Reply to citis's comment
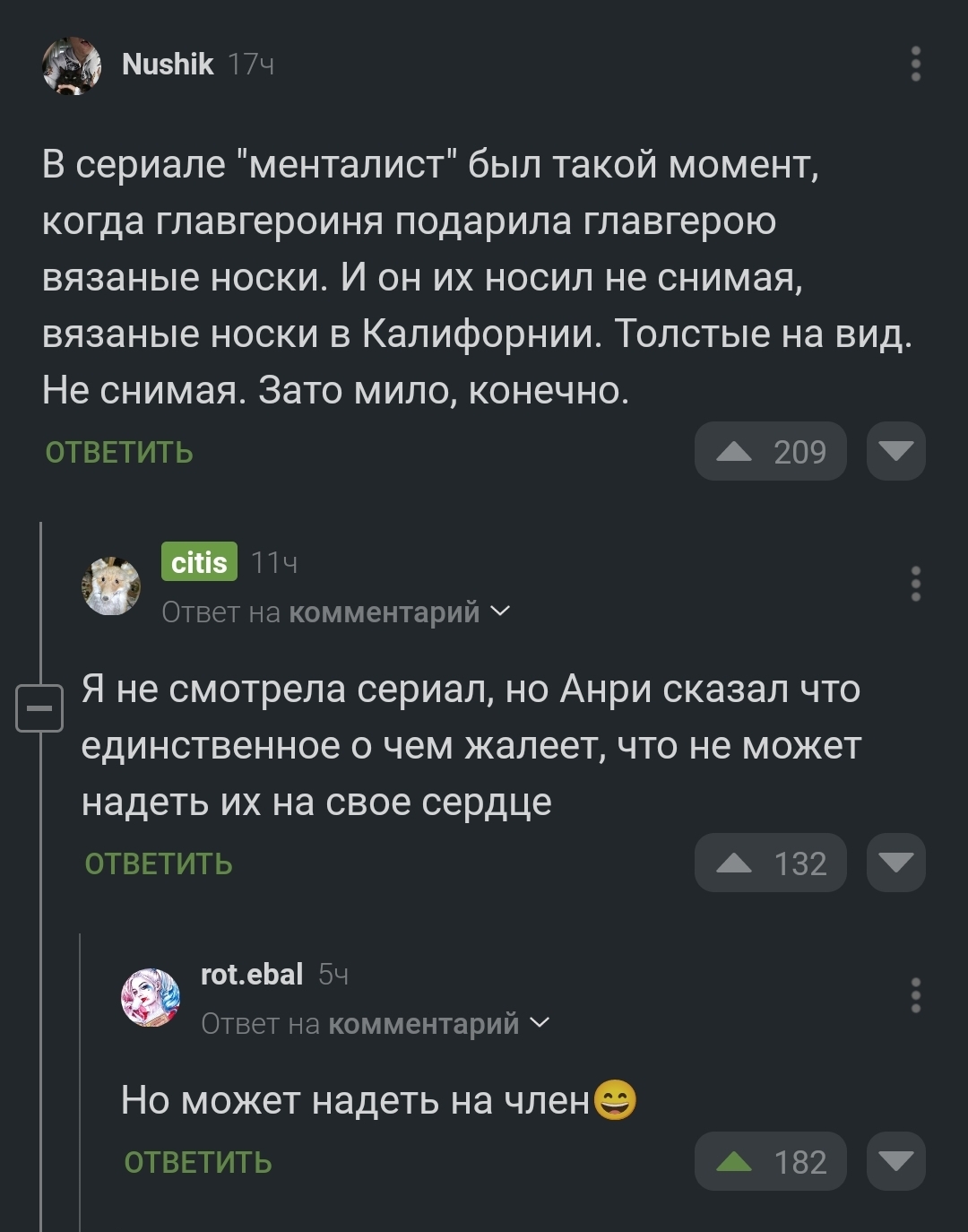This screenshot has width=968, height=1232. point(159,863)
